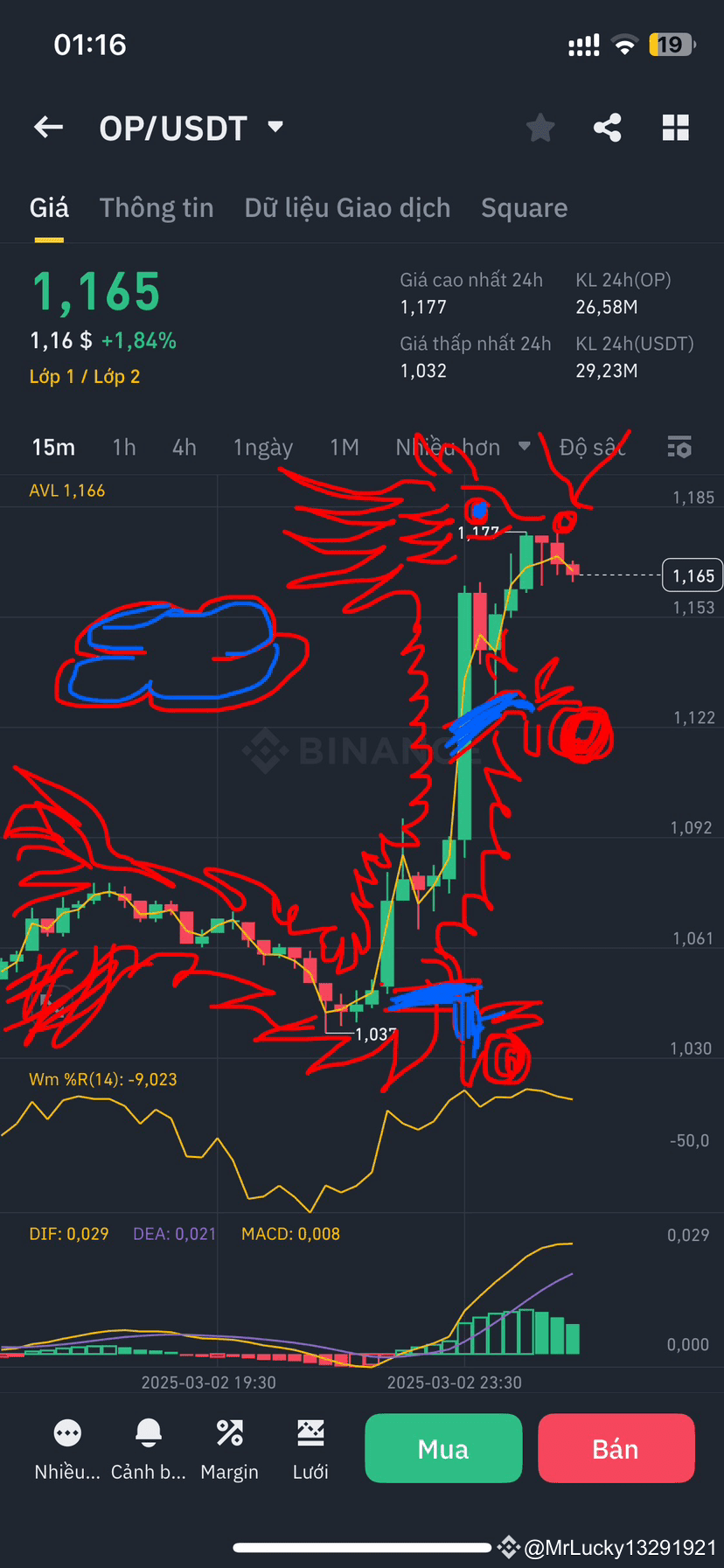Switch to the Thông tin tab
Image resolution: width=724 pixels, height=1568 pixels.
pos(157,207)
